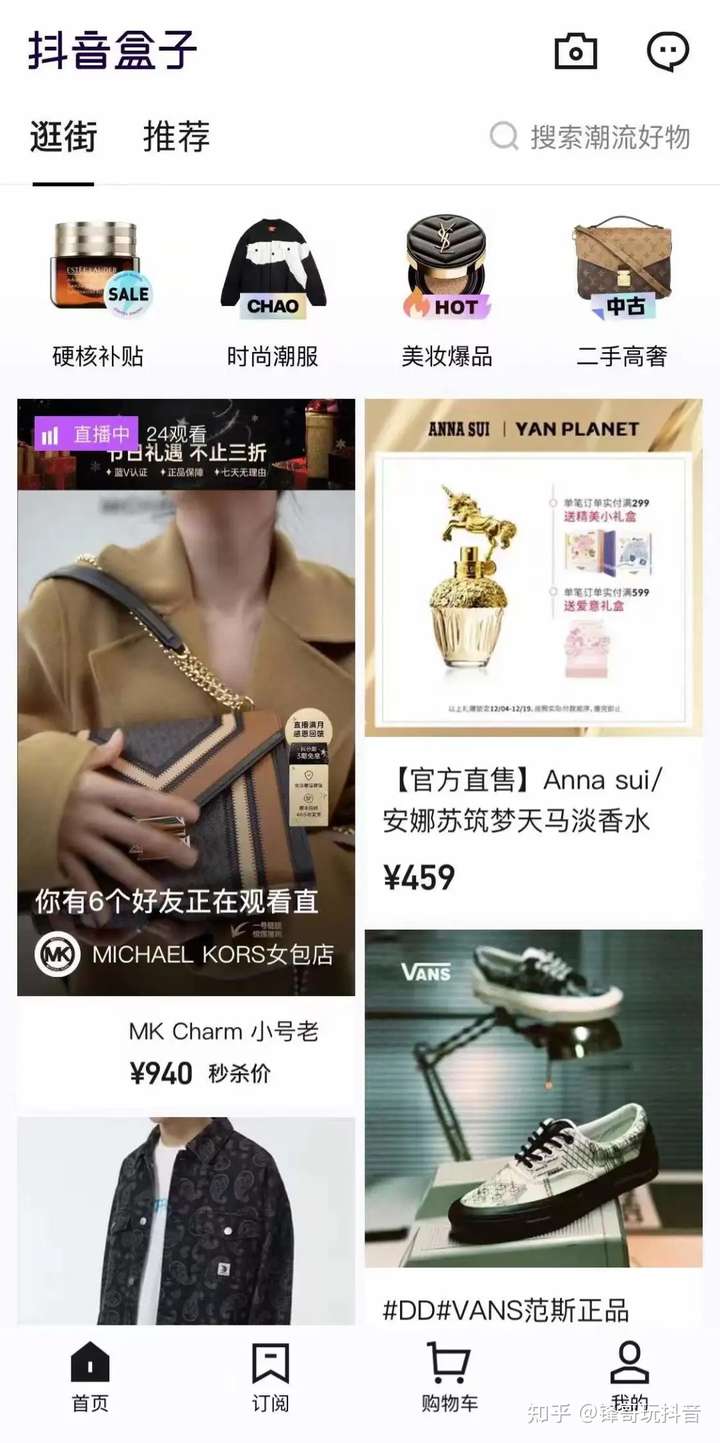
Task: View the black paisley denim jacket card
Action: point(186,1220)
